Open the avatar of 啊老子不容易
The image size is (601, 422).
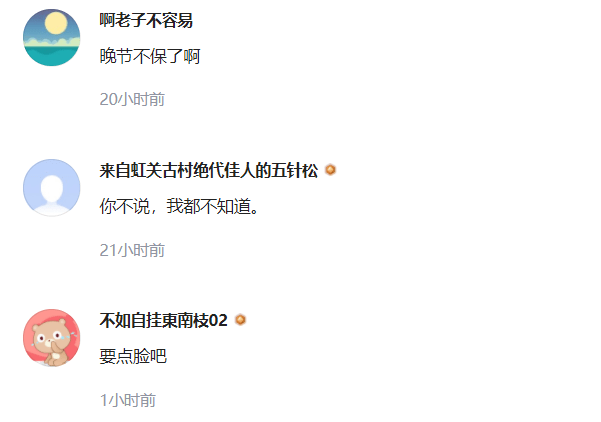(51, 37)
